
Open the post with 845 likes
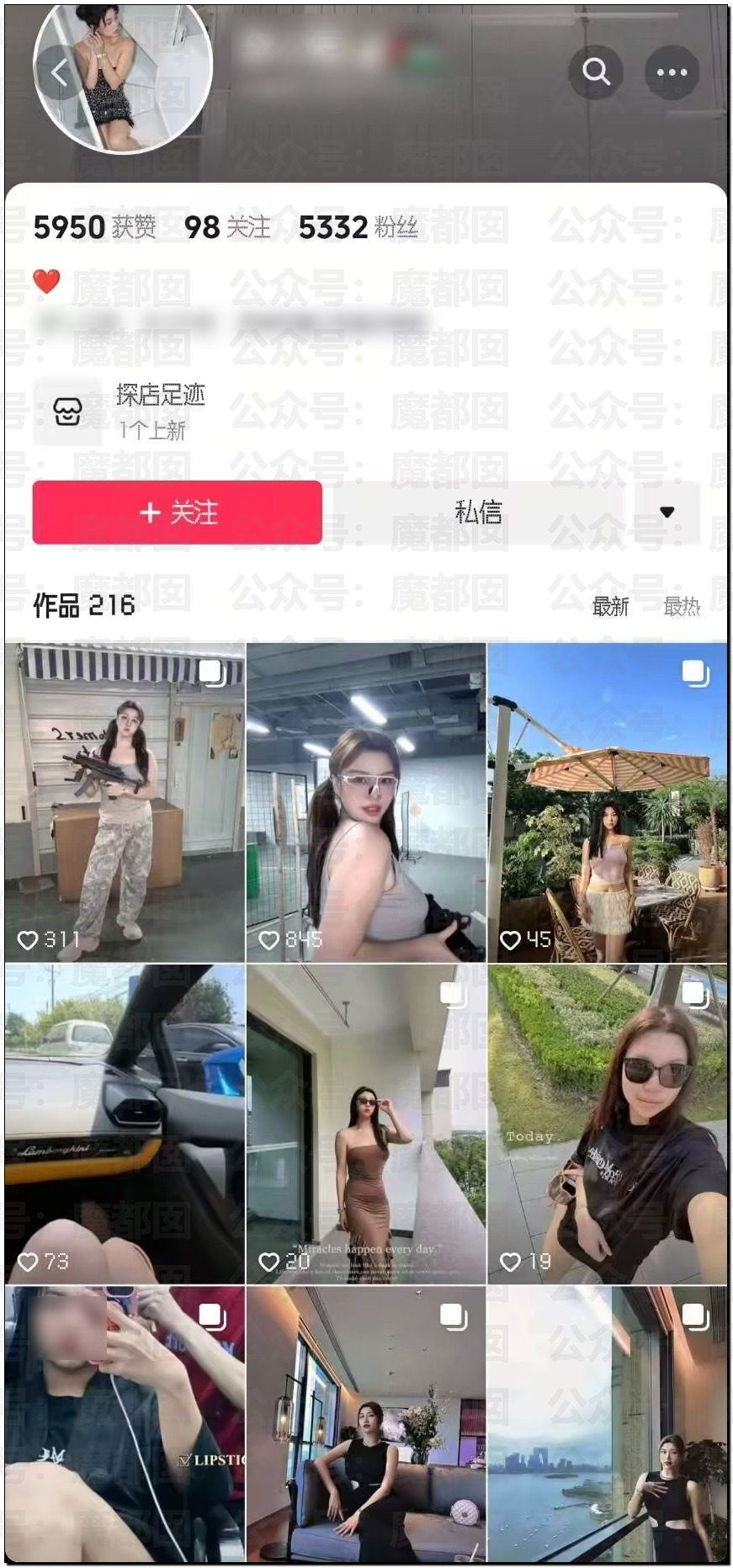[x=366, y=803]
